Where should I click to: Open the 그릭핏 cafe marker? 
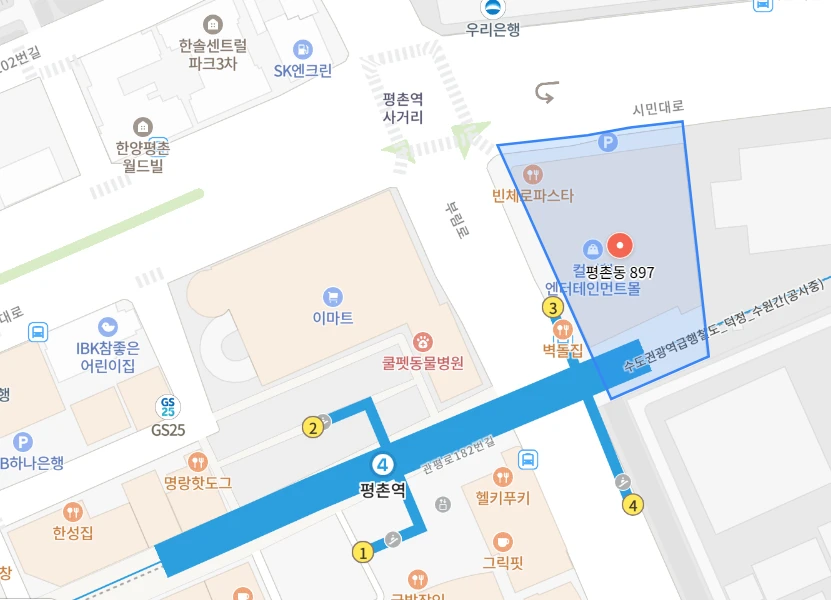pyautogui.click(x=502, y=541)
